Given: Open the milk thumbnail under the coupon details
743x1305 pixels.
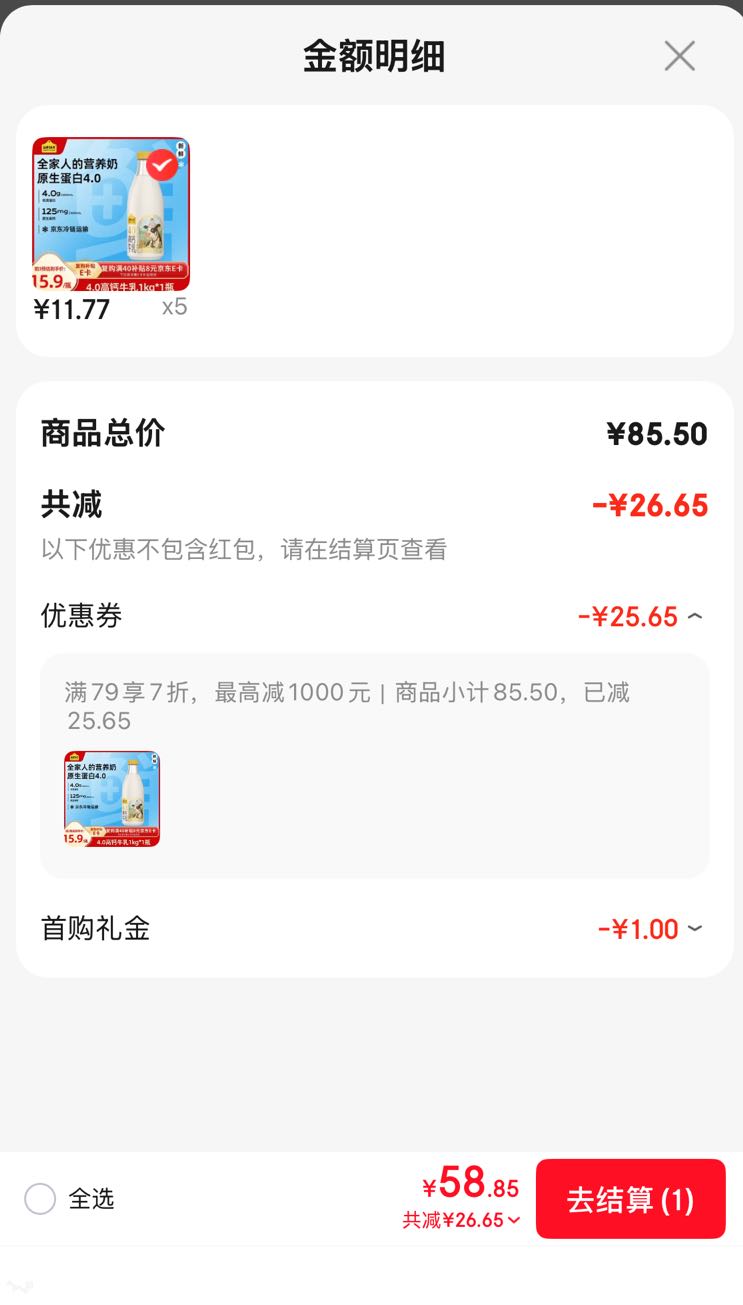Looking at the screenshot, I should (112, 799).
